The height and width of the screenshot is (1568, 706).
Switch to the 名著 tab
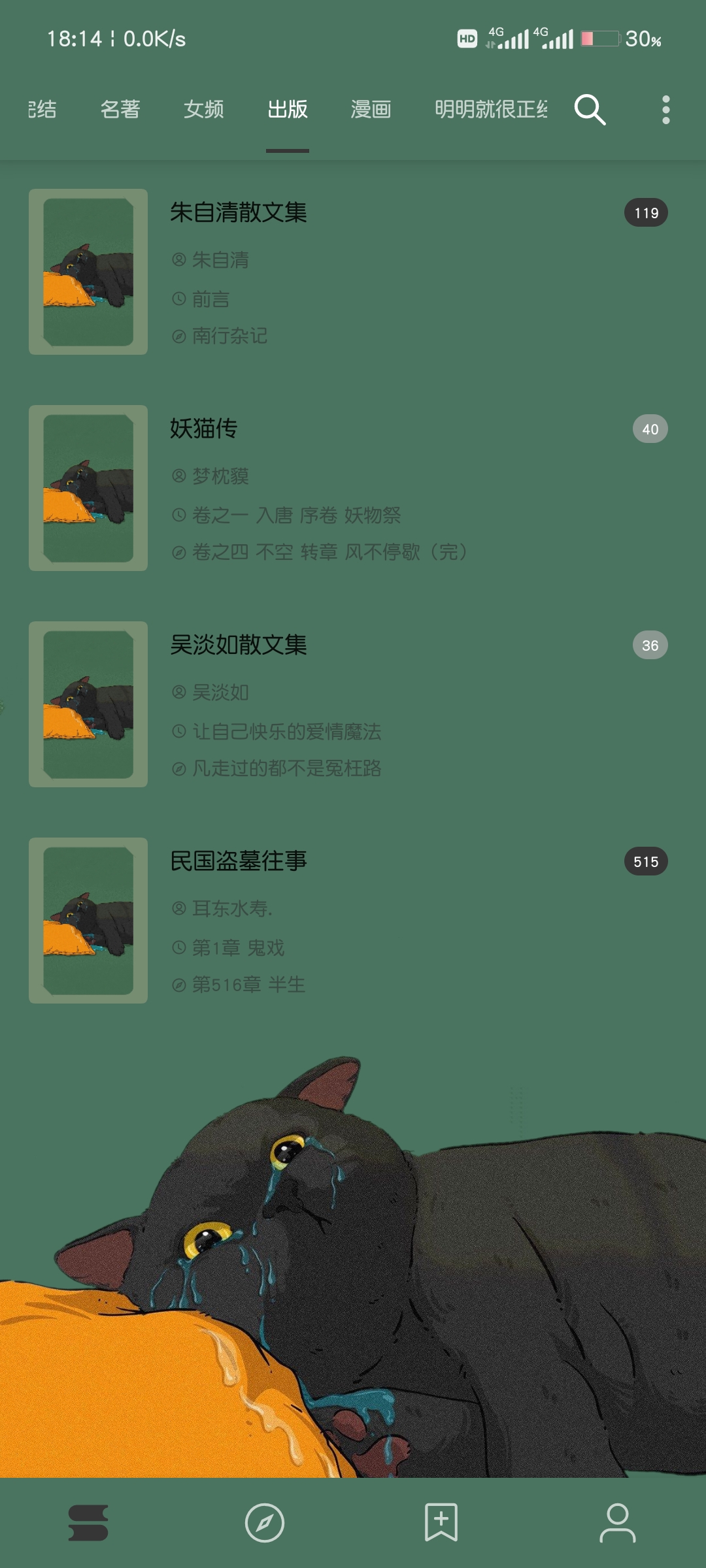tap(120, 109)
